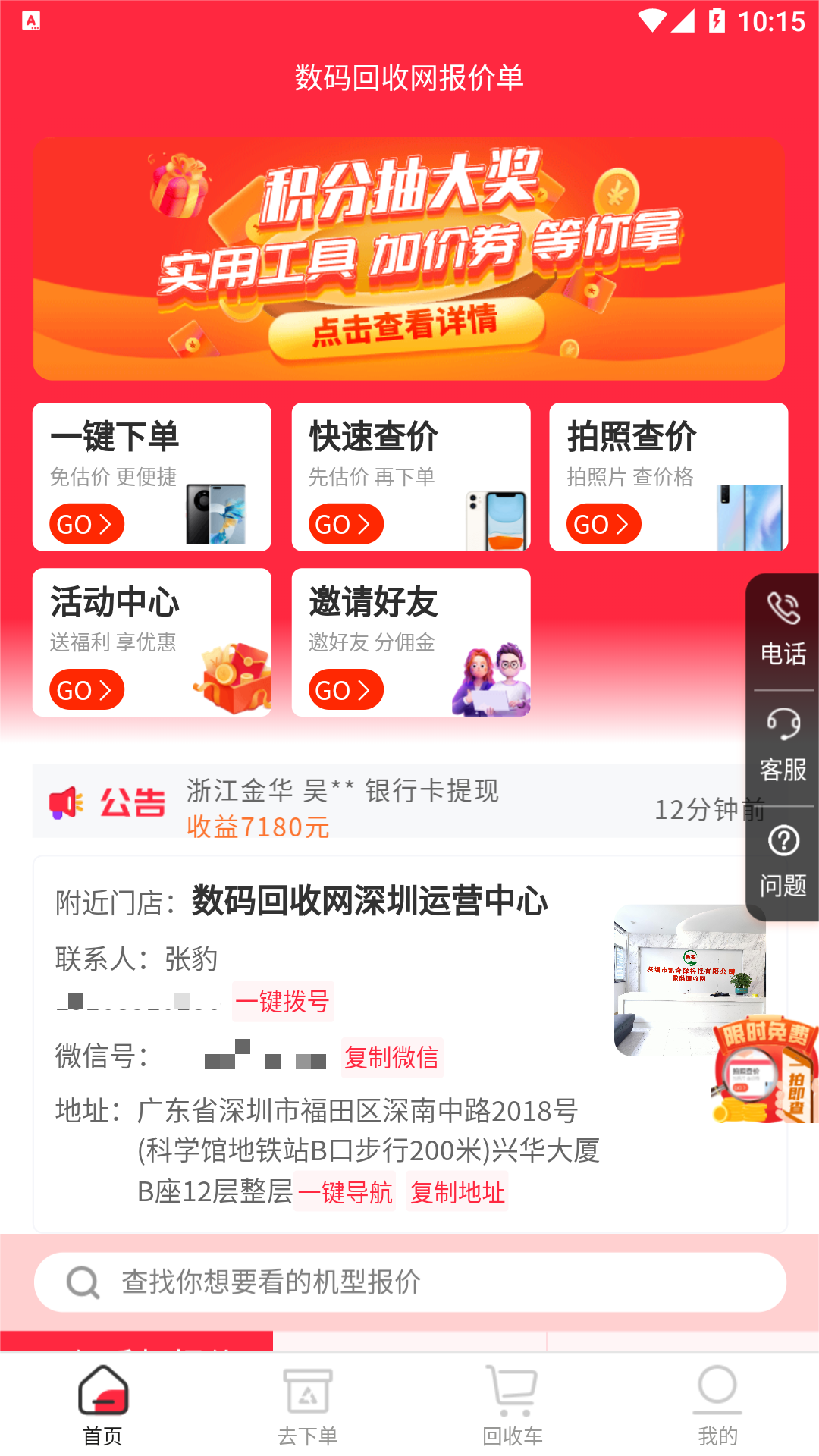This screenshot has width=819, height=1456.
Task: Click the 问题 question mark icon
Action: click(x=782, y=842)
